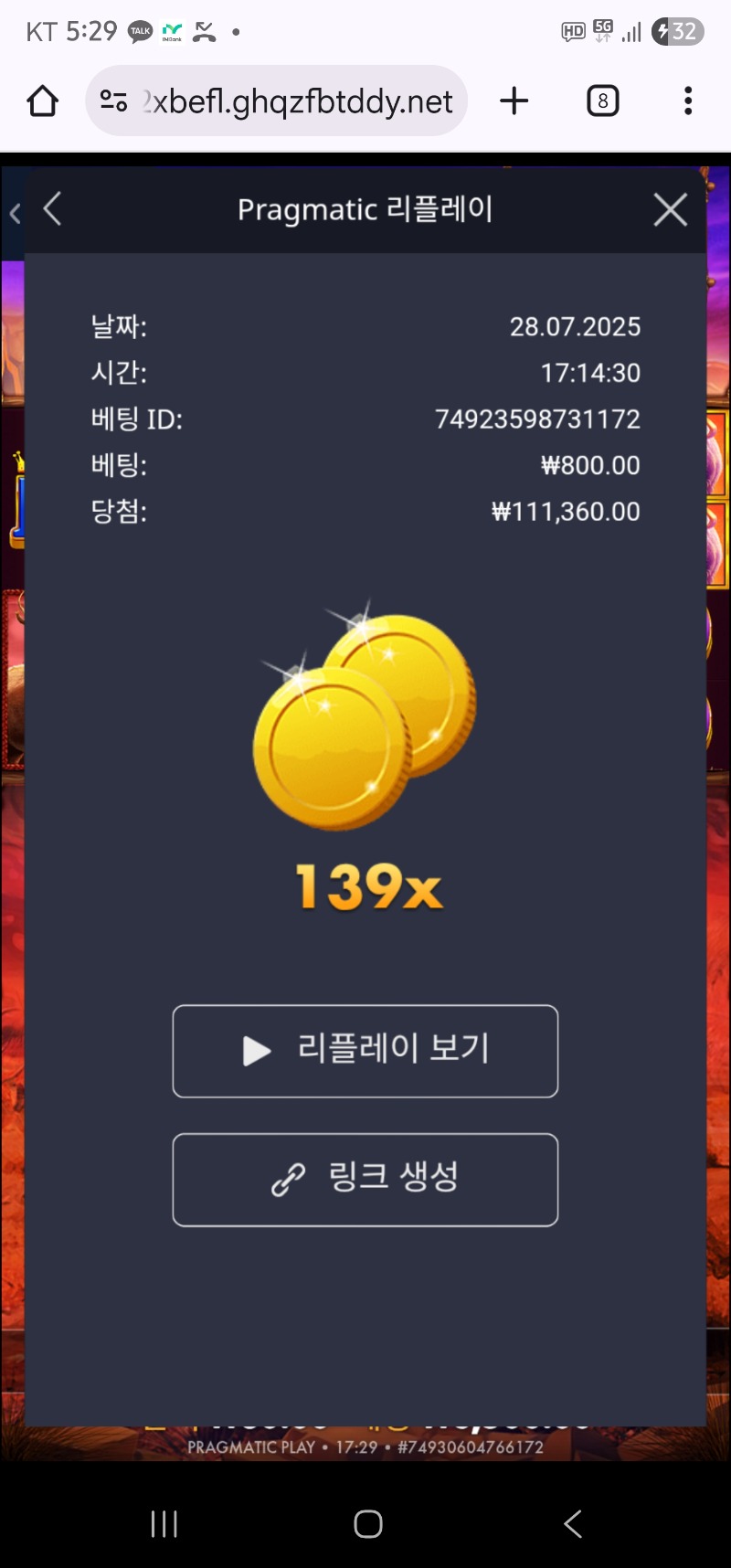The width and height of the screenshot is (731, 1568).
Task: Open the tab switcher showing 8 tabs
Action: pos(602,101)
